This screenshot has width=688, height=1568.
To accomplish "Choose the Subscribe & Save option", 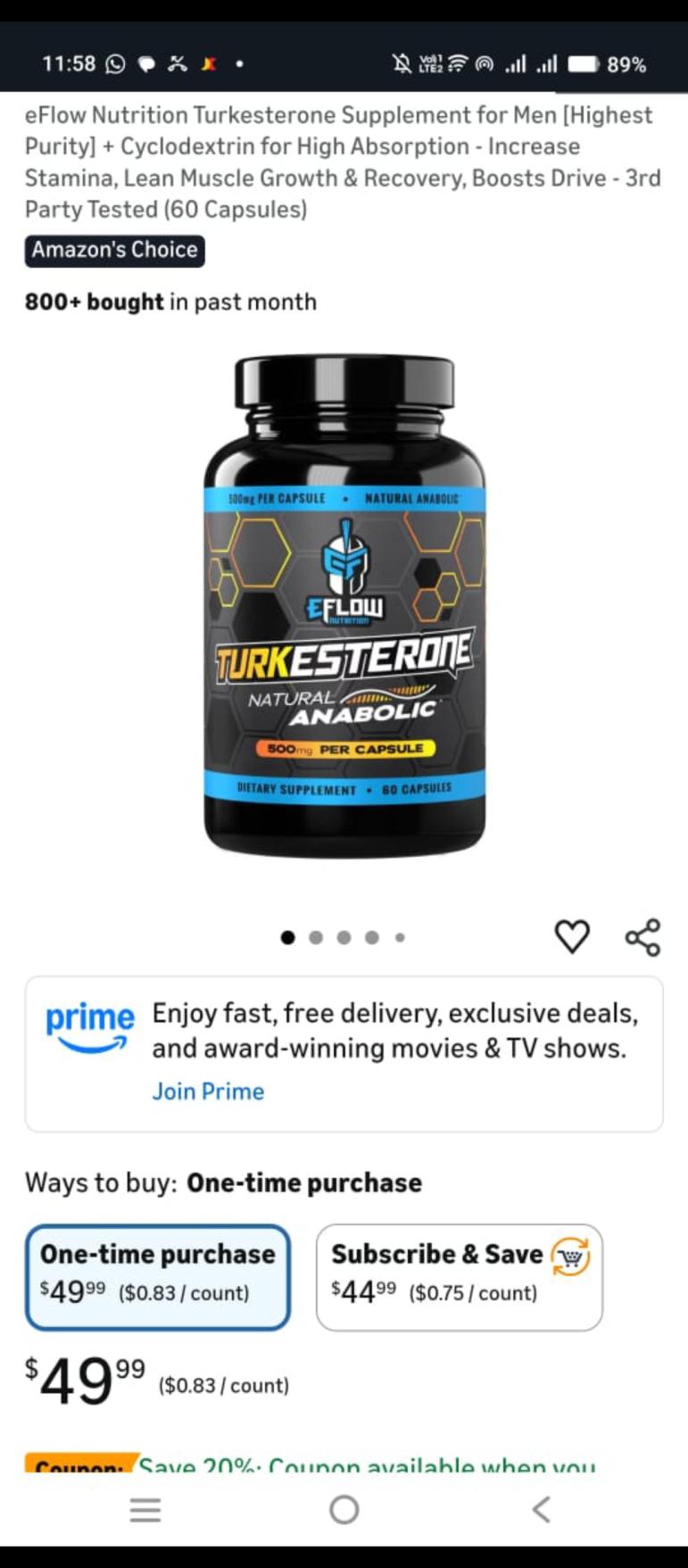I will click(459, 1276).
